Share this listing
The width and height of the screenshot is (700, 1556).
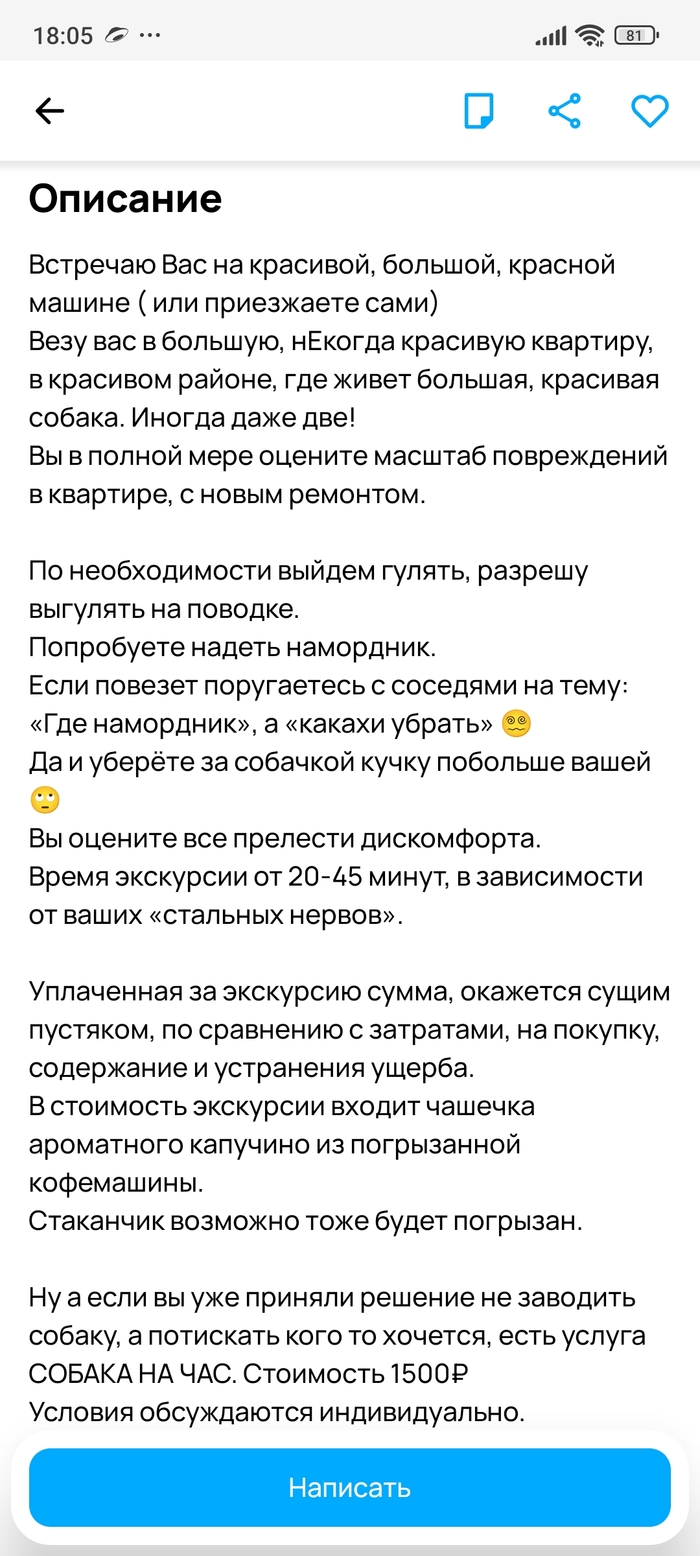[x=565, y=111]
